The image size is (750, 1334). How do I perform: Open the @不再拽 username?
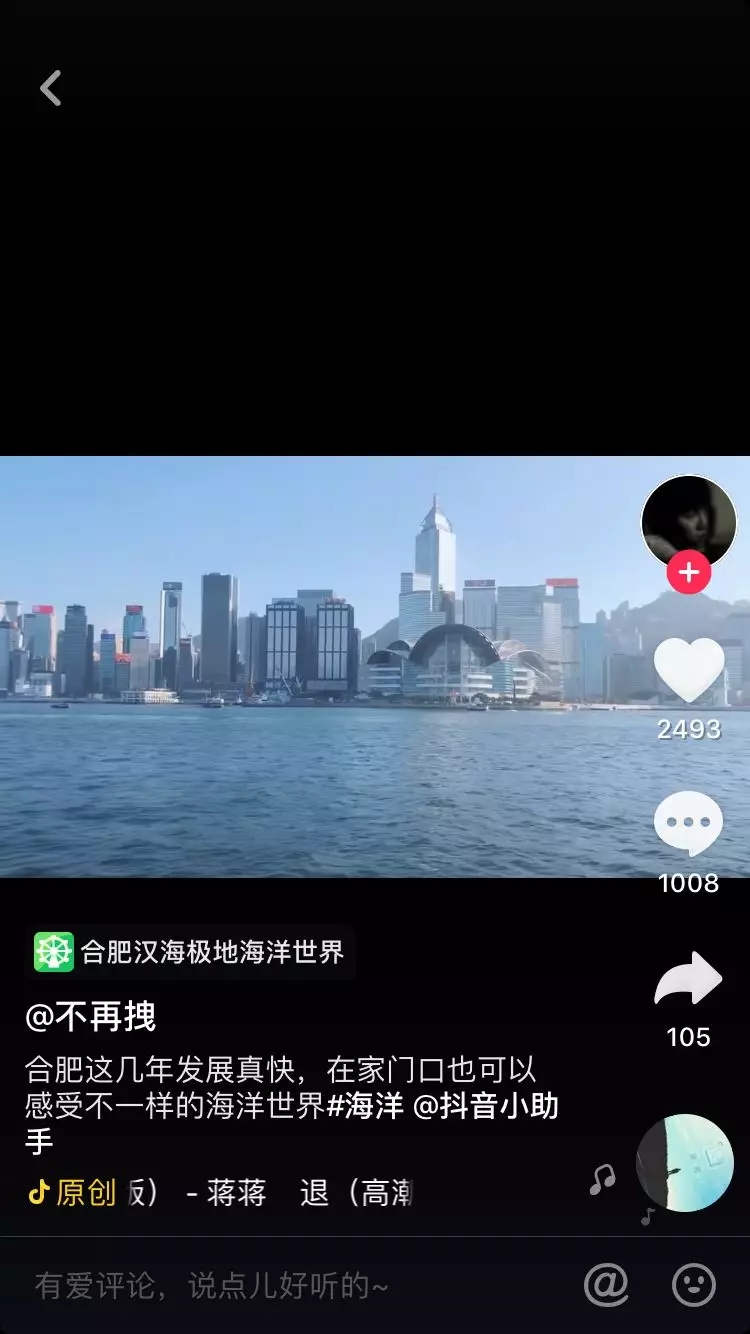coord(91,1017)
